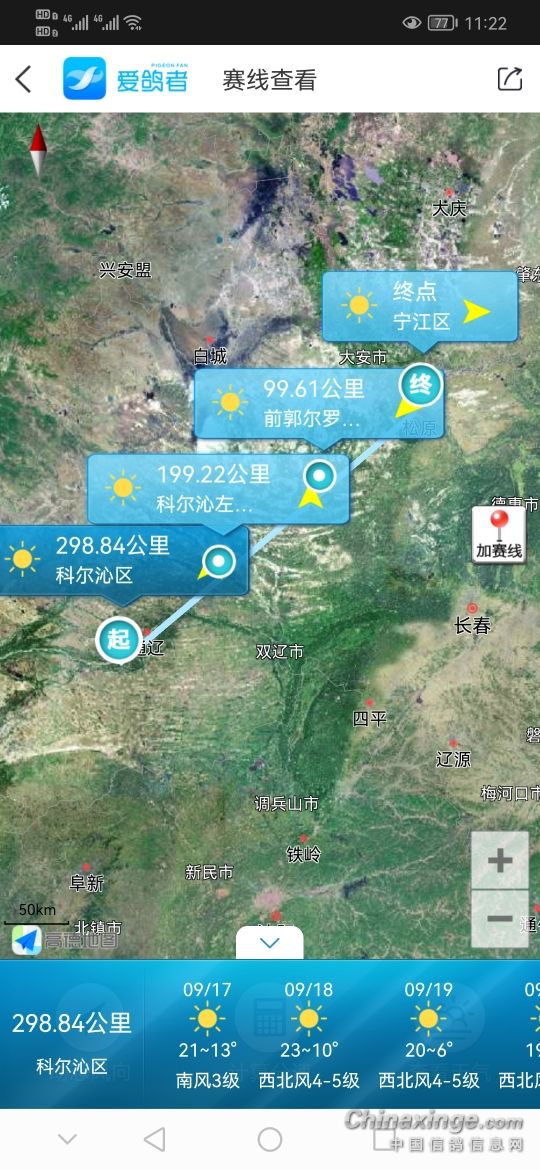
Task: Tap the 终 finish marker
Action: pos(421,385)
